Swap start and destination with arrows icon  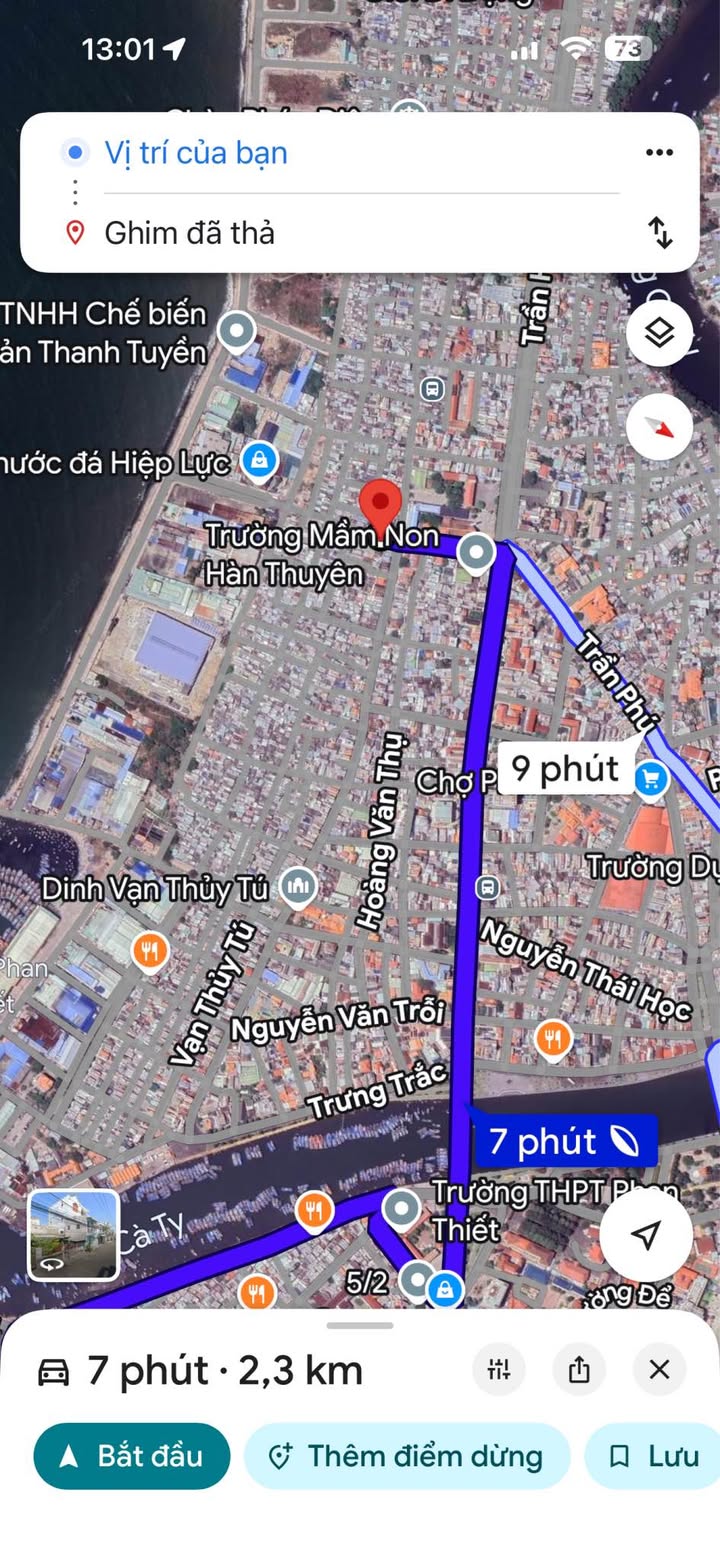[x=660, y=232]
